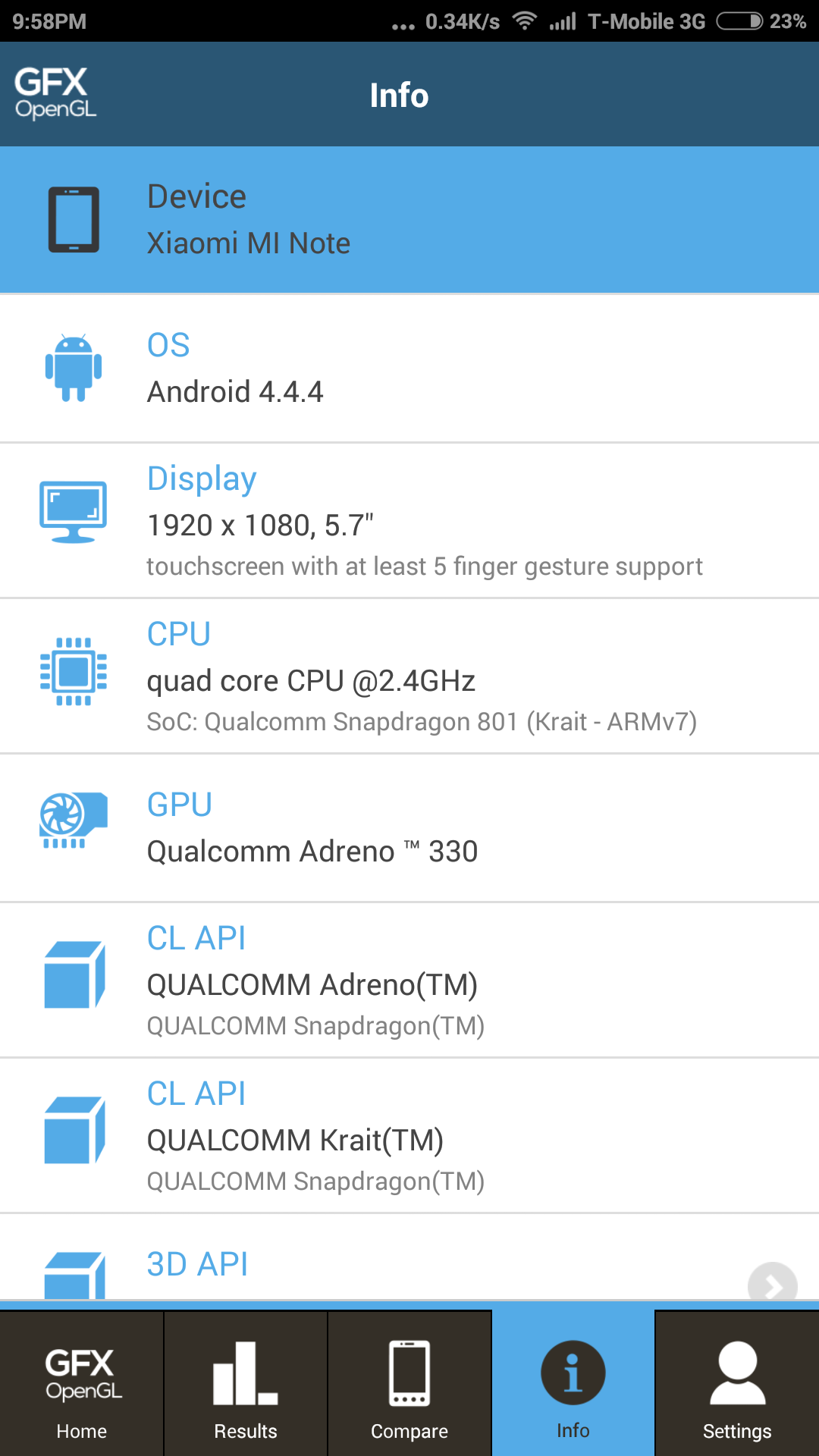The width and height of the screenshot is (819, 1456).
Task: Open the Settings tab
Action: (737, 1384)
